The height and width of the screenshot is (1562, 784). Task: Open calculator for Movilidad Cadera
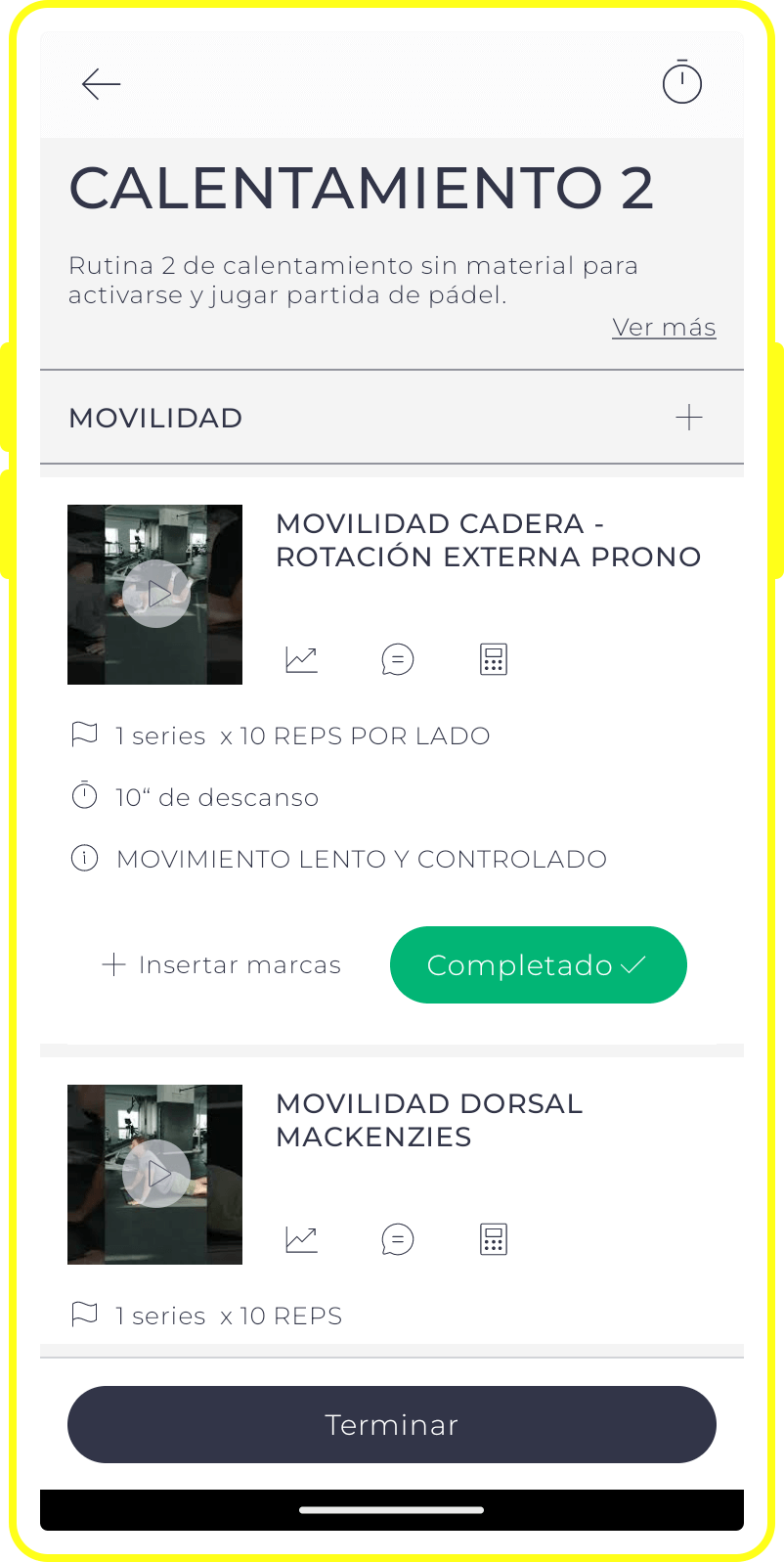[x=494, y=659]
